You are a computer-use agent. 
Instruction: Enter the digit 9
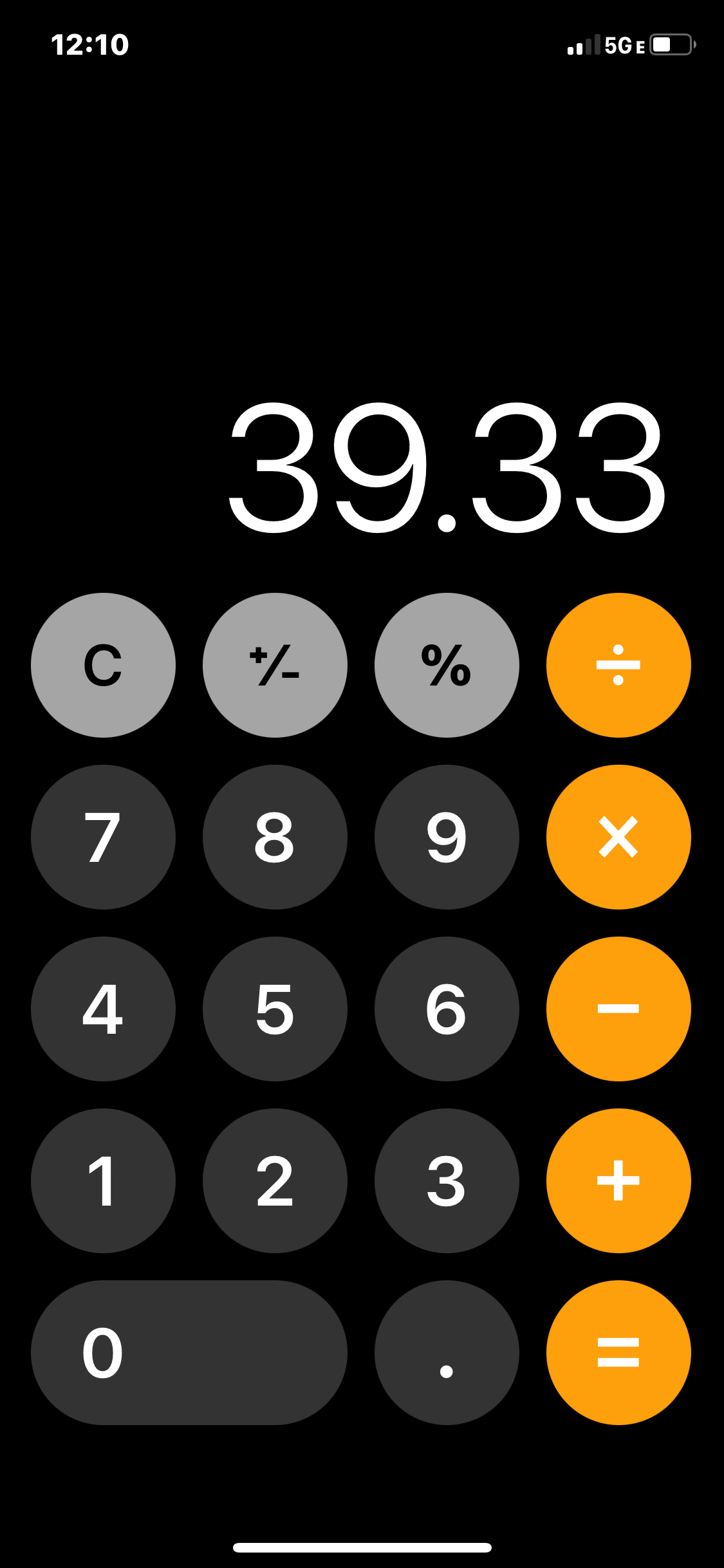[x=447, y=837]
